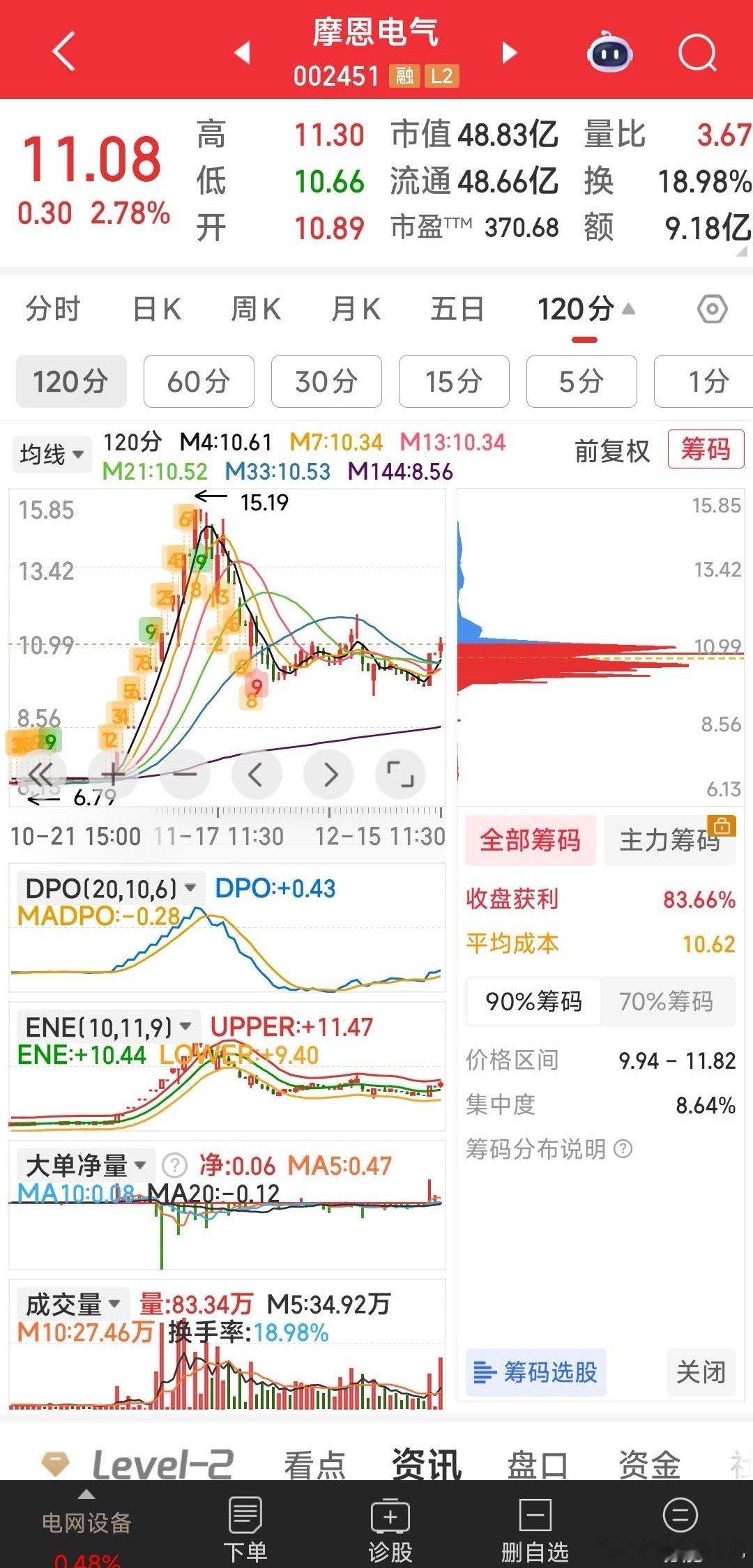Image resolution: width=753 pixels, height=1568 pixels.
Task: Open the robot assistant icon
Action: tap(611, 52)
